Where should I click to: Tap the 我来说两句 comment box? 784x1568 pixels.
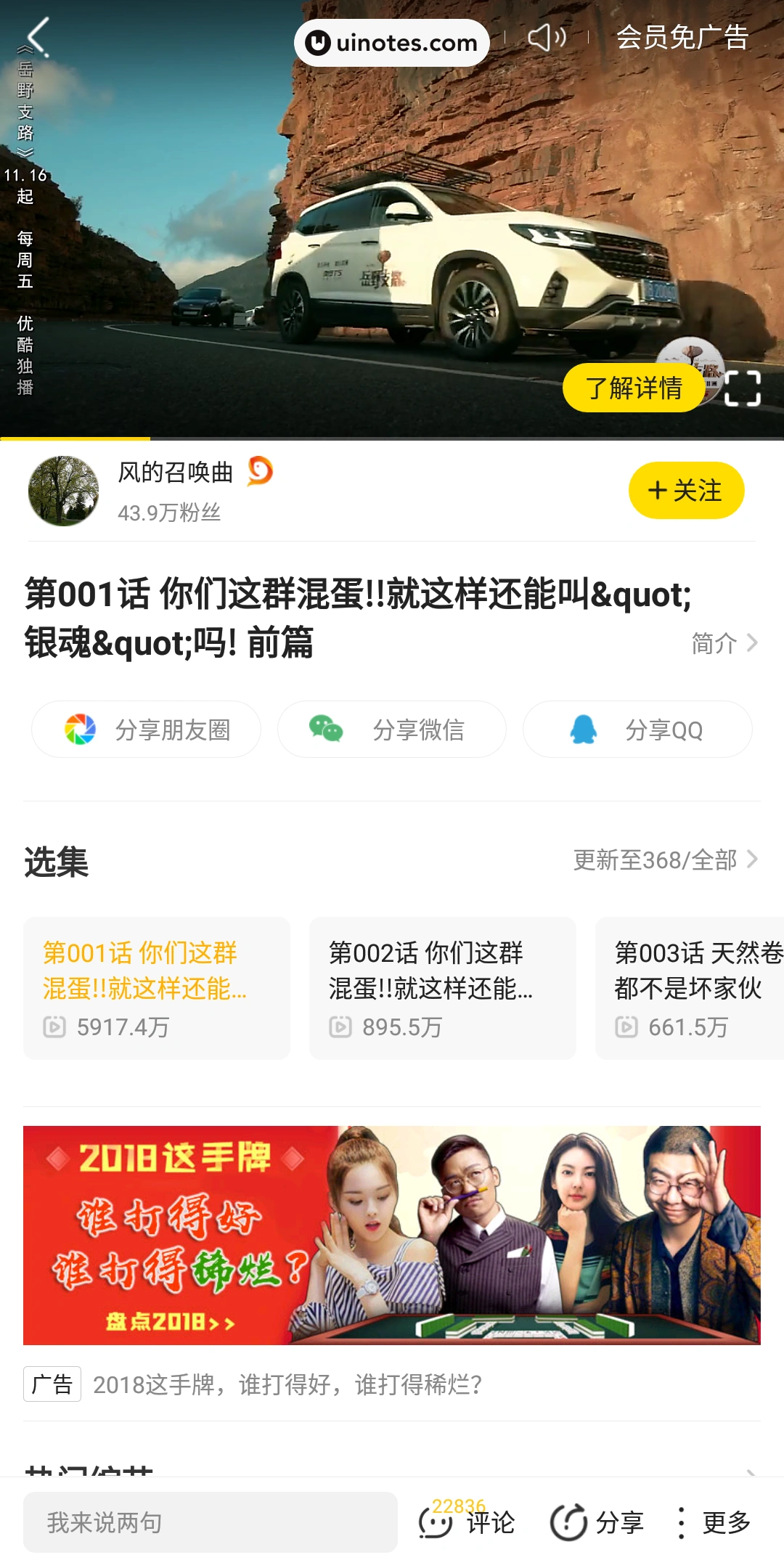(x=210, y=1522)
